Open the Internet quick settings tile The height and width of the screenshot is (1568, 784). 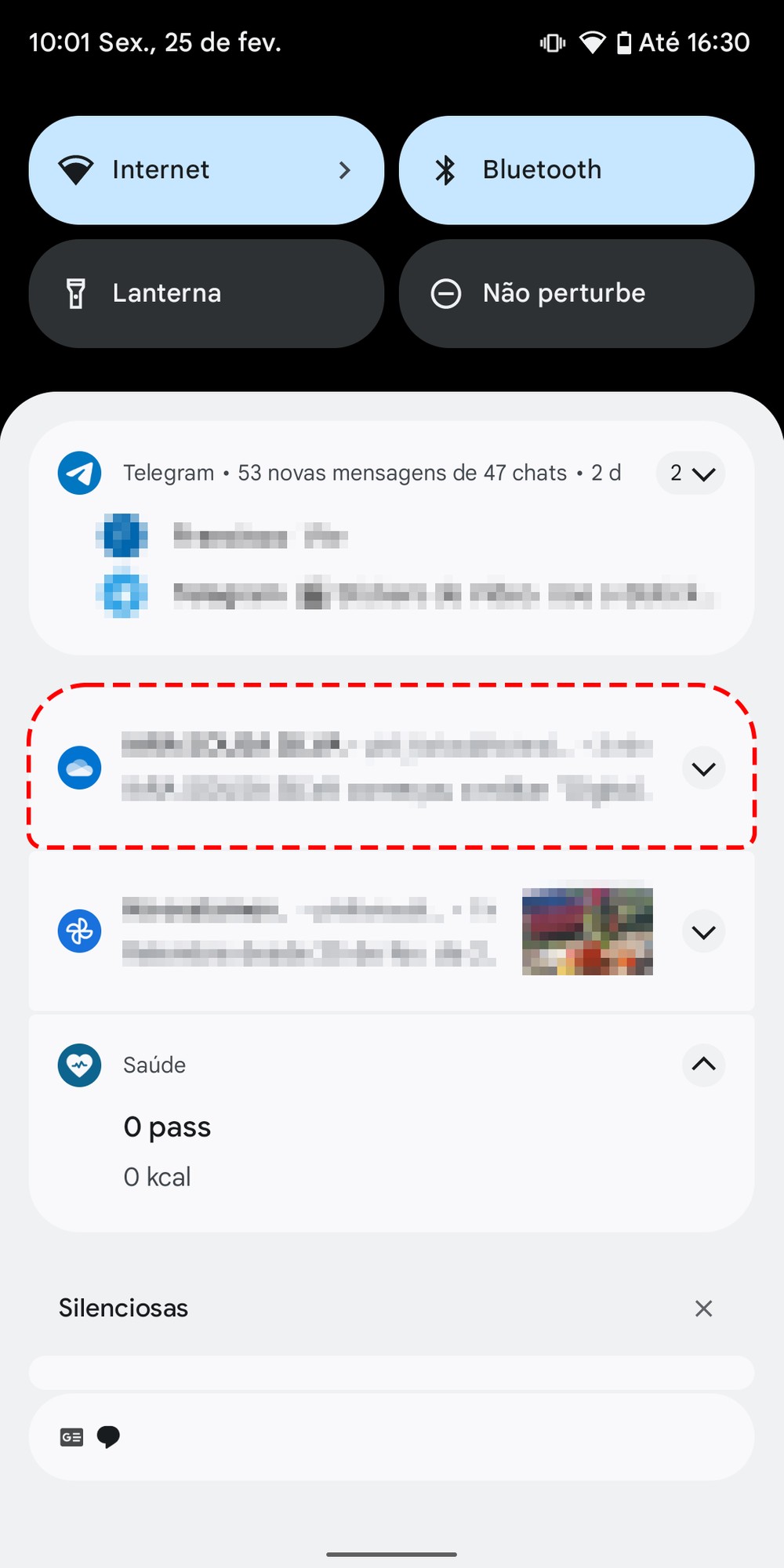tap(206, 170)
